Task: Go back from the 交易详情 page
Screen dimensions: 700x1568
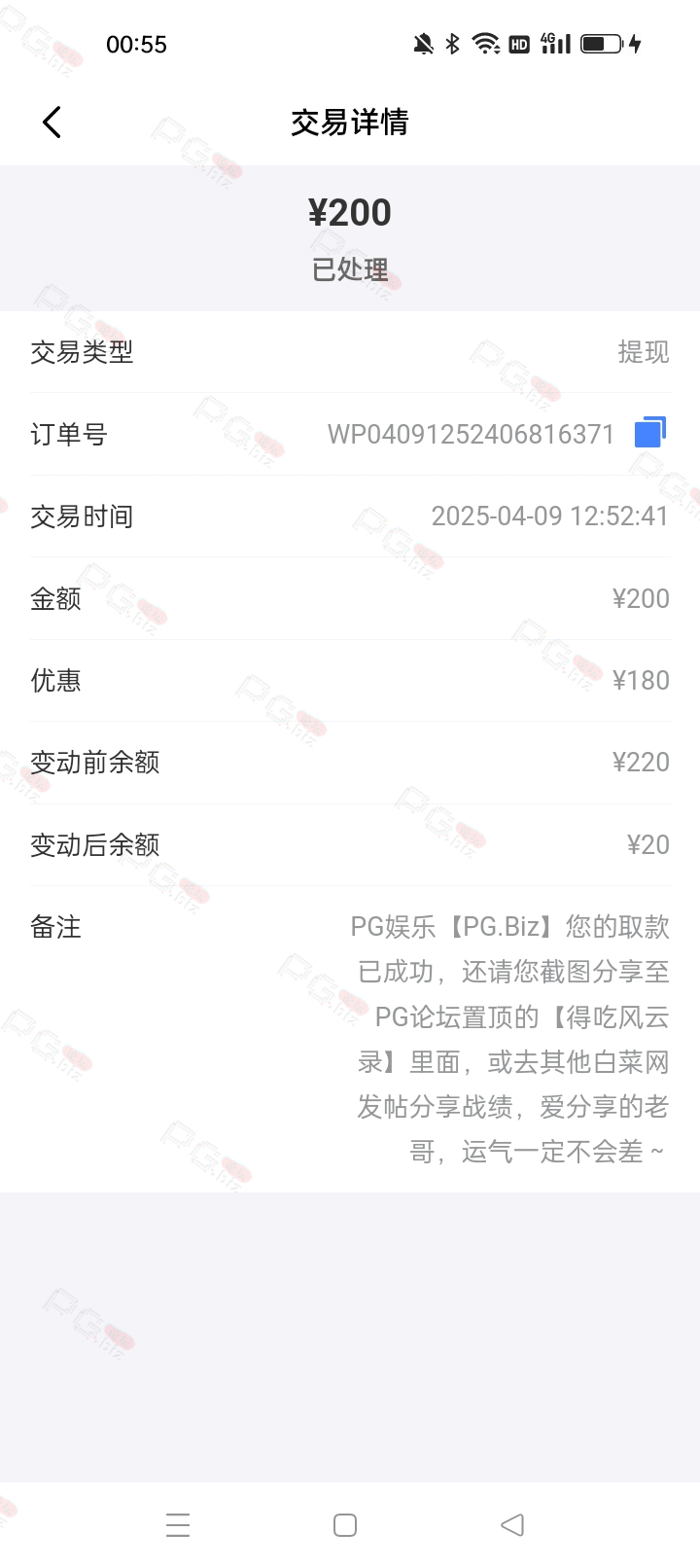Action: (x=52, y=123)
